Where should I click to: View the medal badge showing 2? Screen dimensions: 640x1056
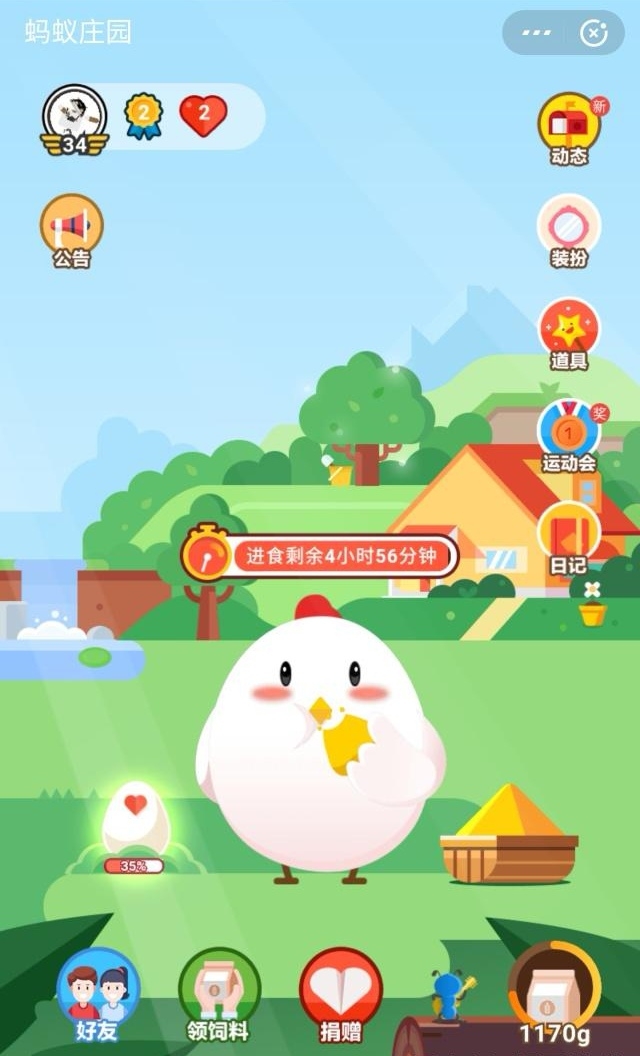[x=143, y=116]
